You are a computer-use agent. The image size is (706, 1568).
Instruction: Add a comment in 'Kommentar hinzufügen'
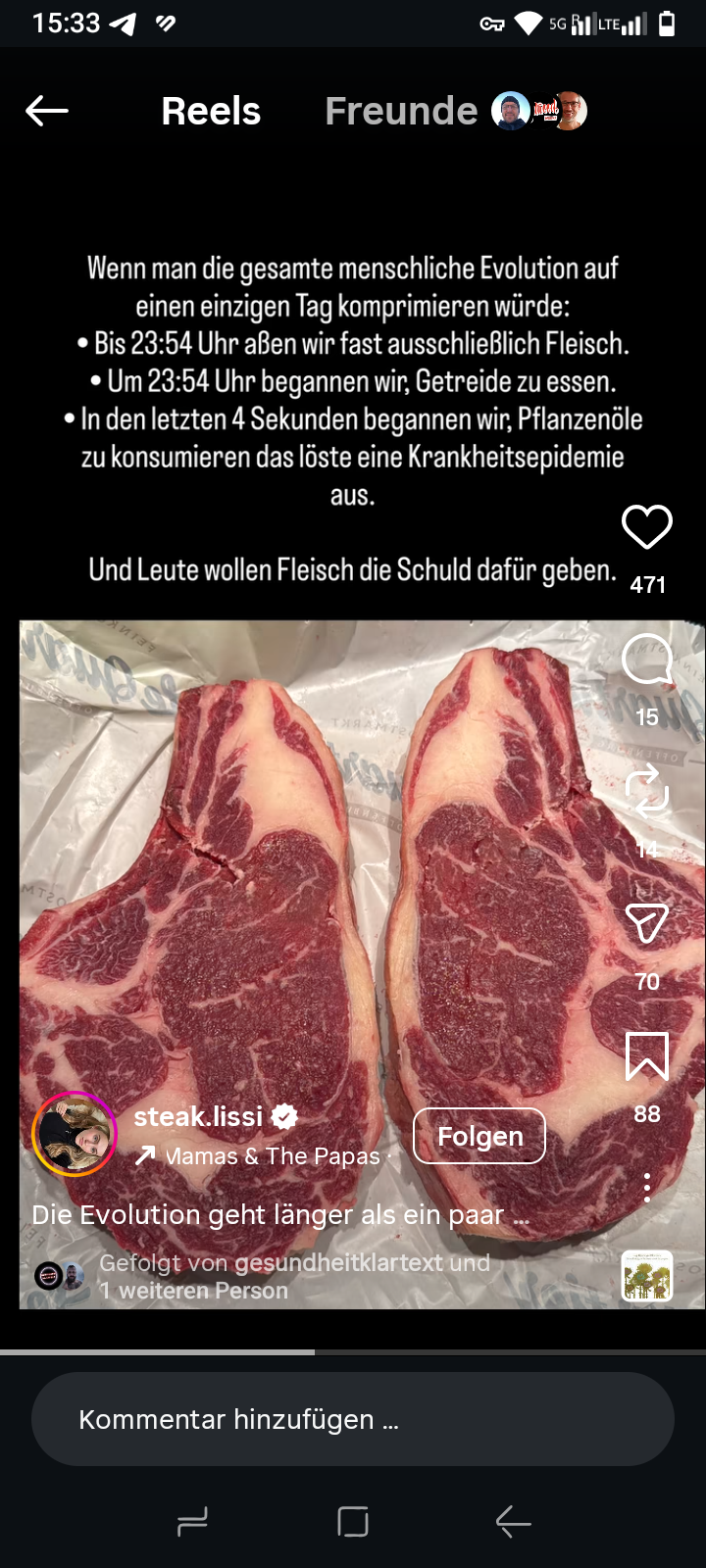(x=353, y=1419)
